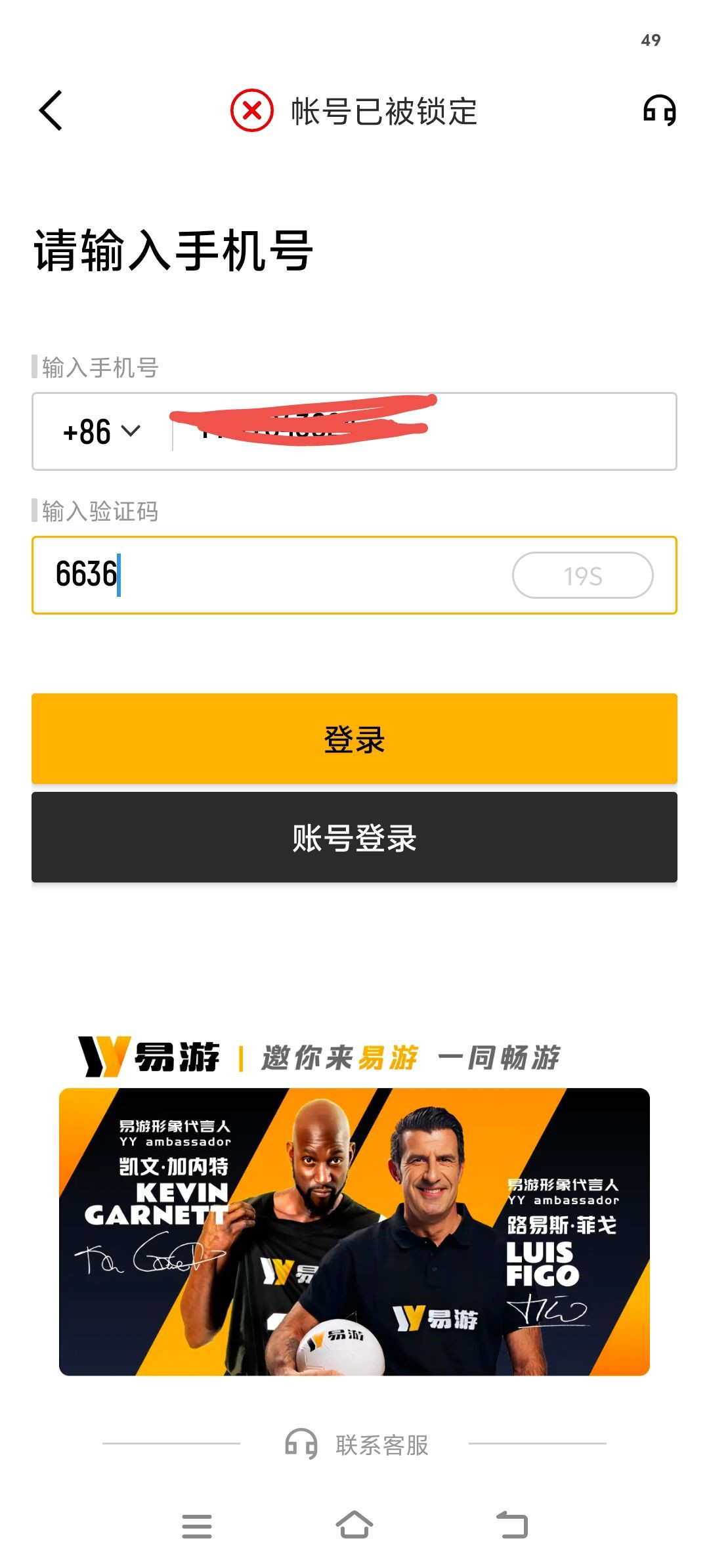The image size is (709, 1568).
Task: Open the customer service headset icon
Action: (x=659, y=110)
